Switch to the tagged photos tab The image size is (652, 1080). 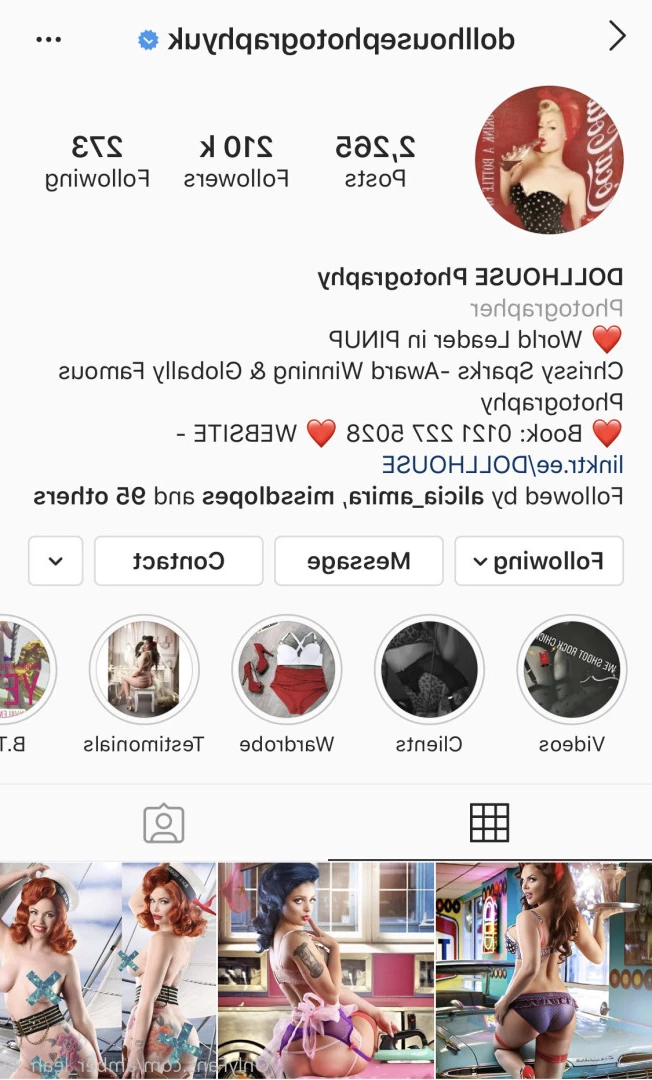coord(164,823)
